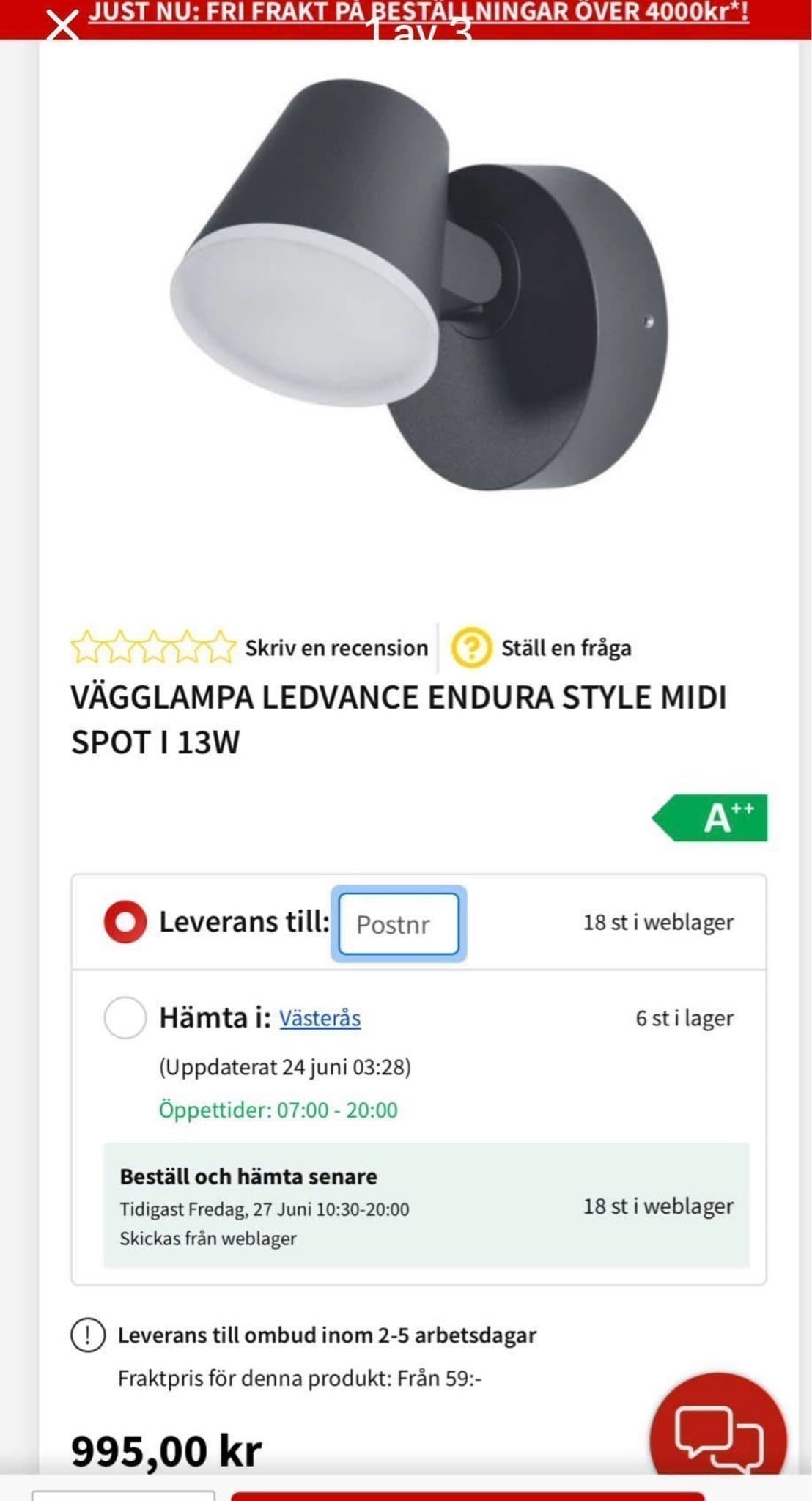Open the live chat bubble
The image size is (812, 1501).
pyautogui.click(x=717, y=1437)
